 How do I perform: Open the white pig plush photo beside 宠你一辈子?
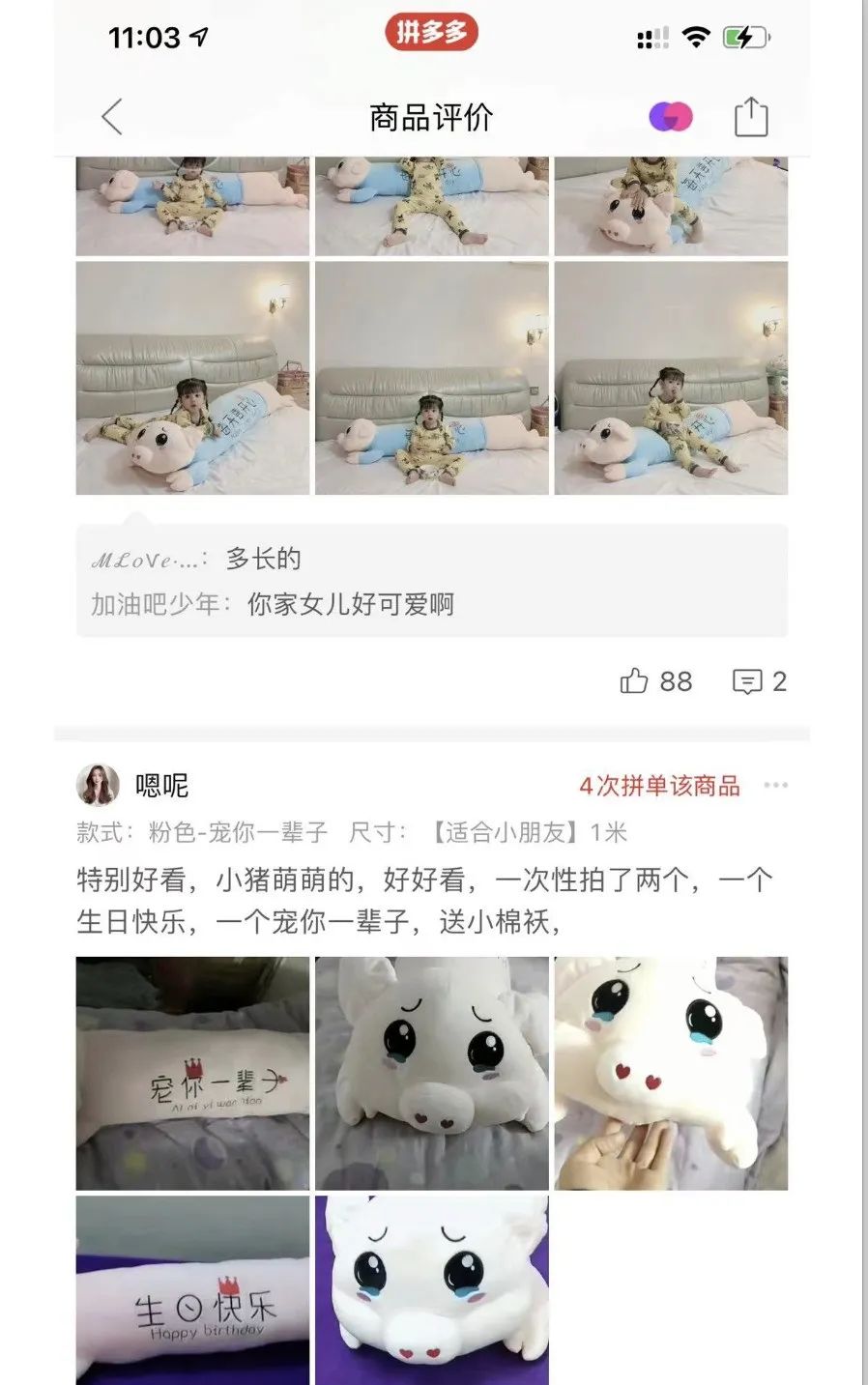pos(432,1073)
